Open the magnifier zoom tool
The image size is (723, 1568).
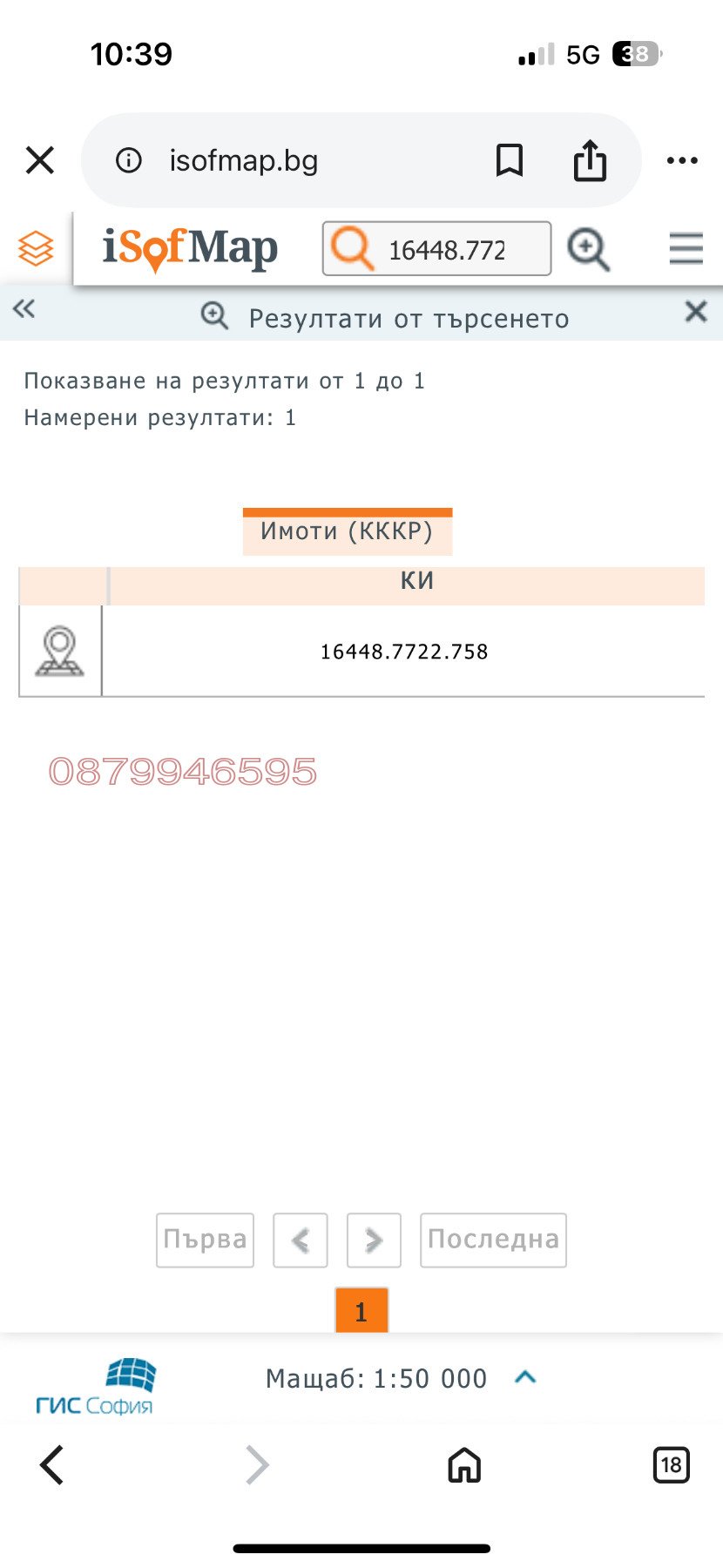(589, 250)
